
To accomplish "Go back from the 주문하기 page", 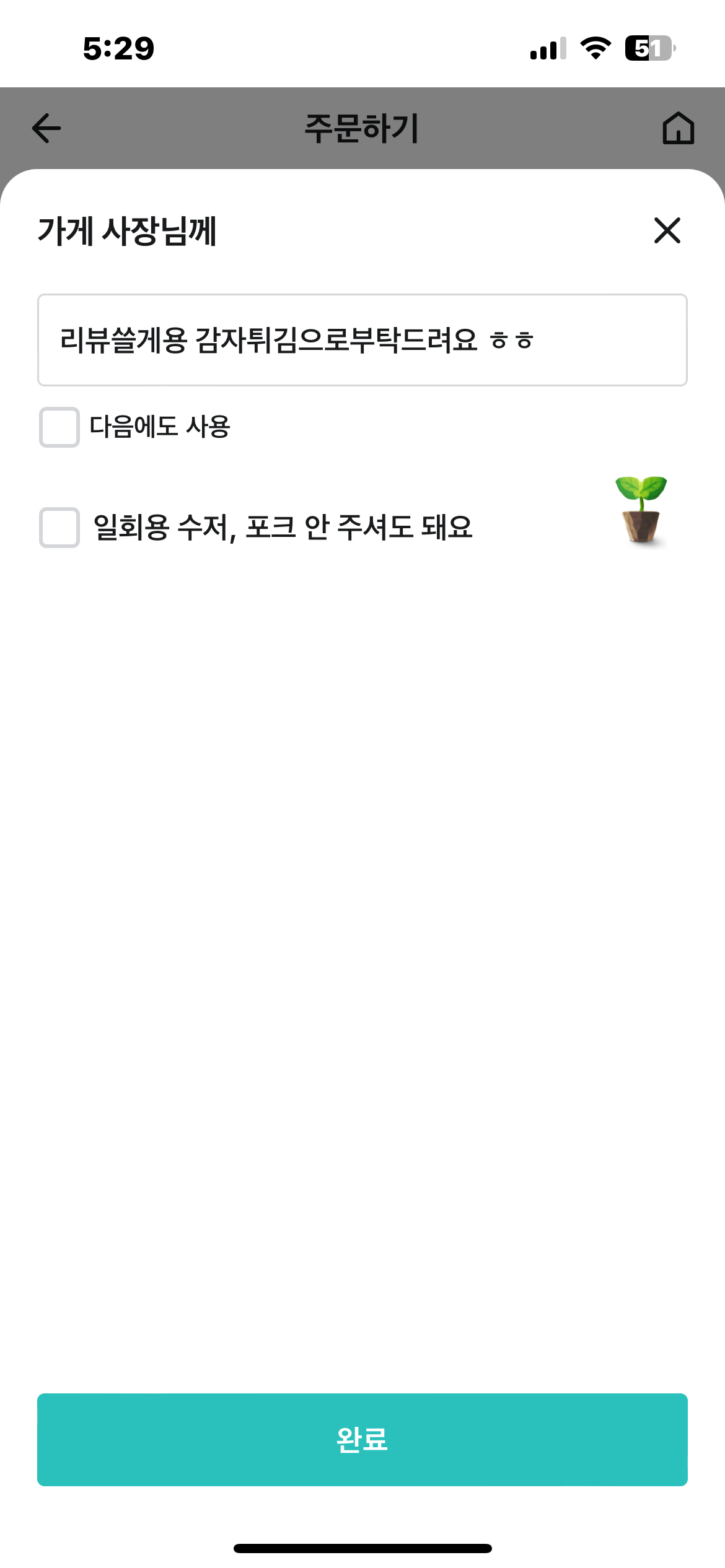I will (46, 128).
